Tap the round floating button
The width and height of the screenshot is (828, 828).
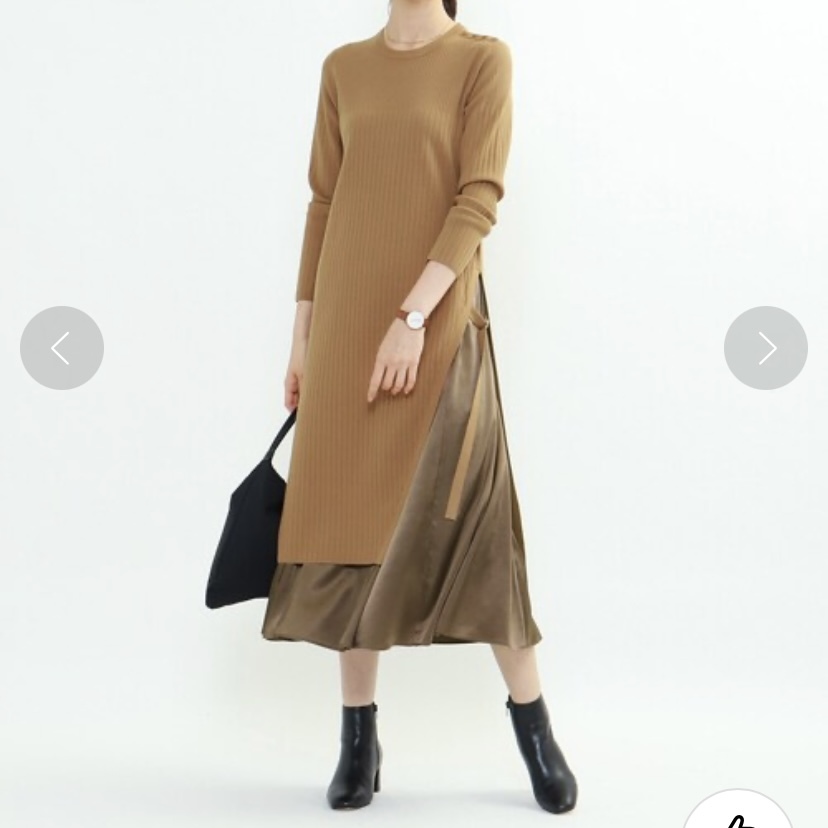click(738, 814)
